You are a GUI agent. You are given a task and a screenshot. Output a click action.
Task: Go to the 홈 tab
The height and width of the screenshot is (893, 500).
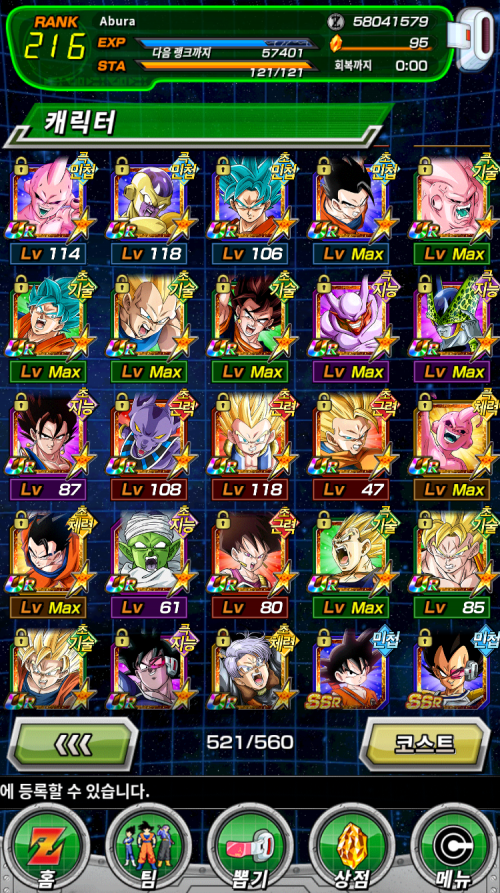(x=44, y=849)
